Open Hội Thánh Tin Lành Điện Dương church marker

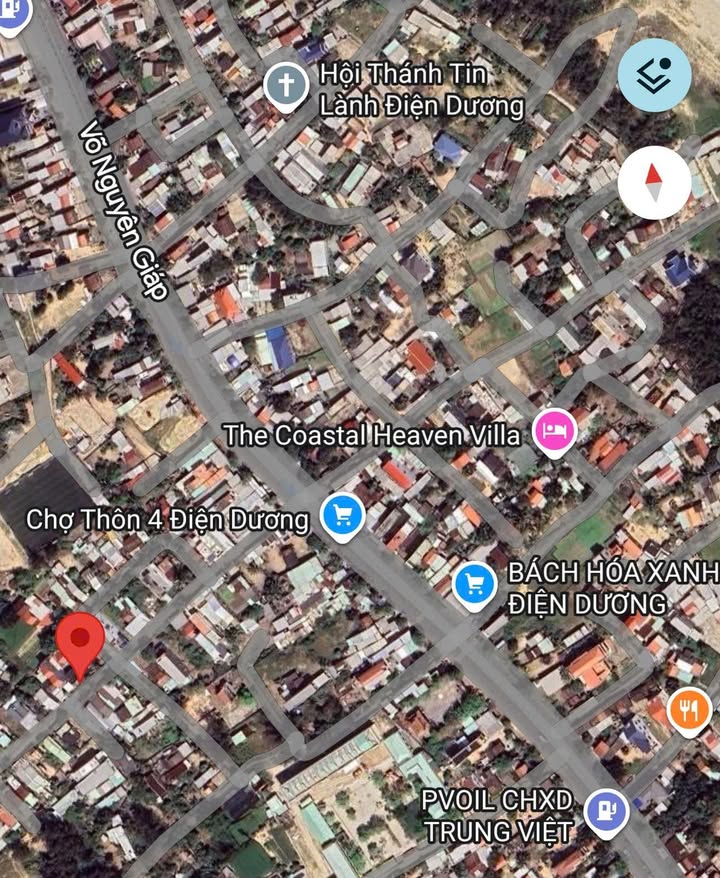[x=285, y=87]
